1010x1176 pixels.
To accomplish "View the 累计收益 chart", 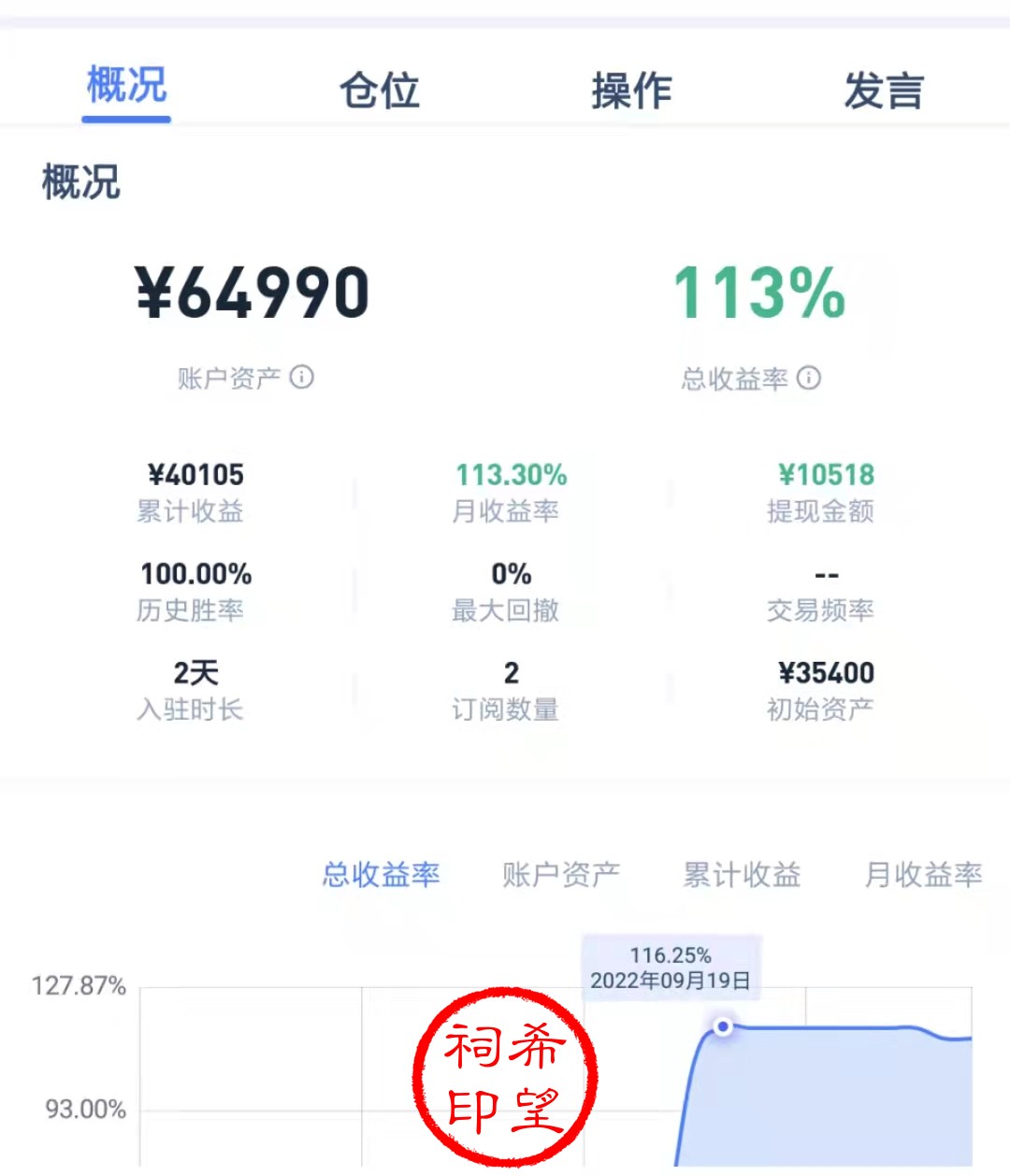I will pos(742,875).
